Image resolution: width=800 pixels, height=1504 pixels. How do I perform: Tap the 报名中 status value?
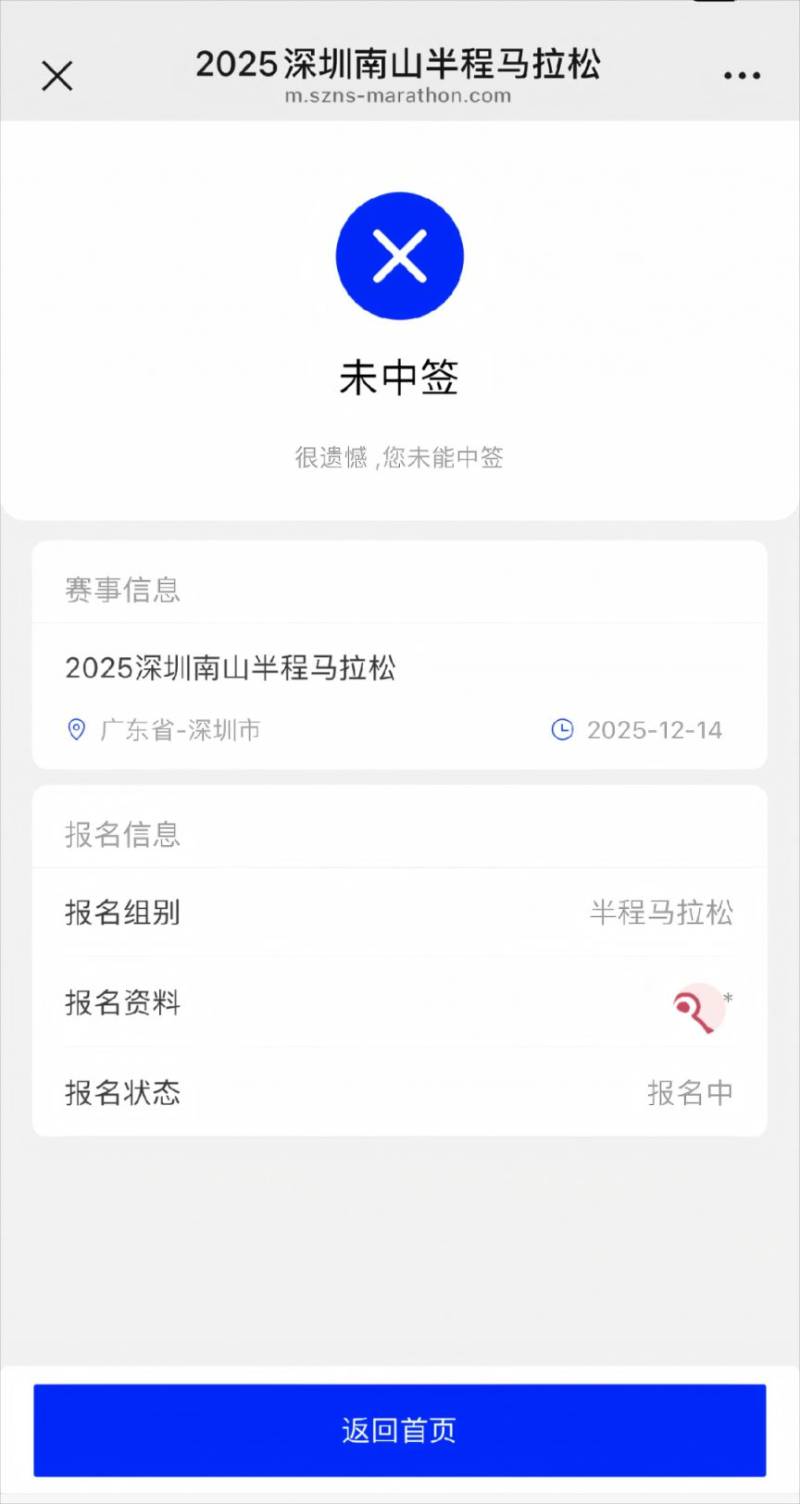691,1093
